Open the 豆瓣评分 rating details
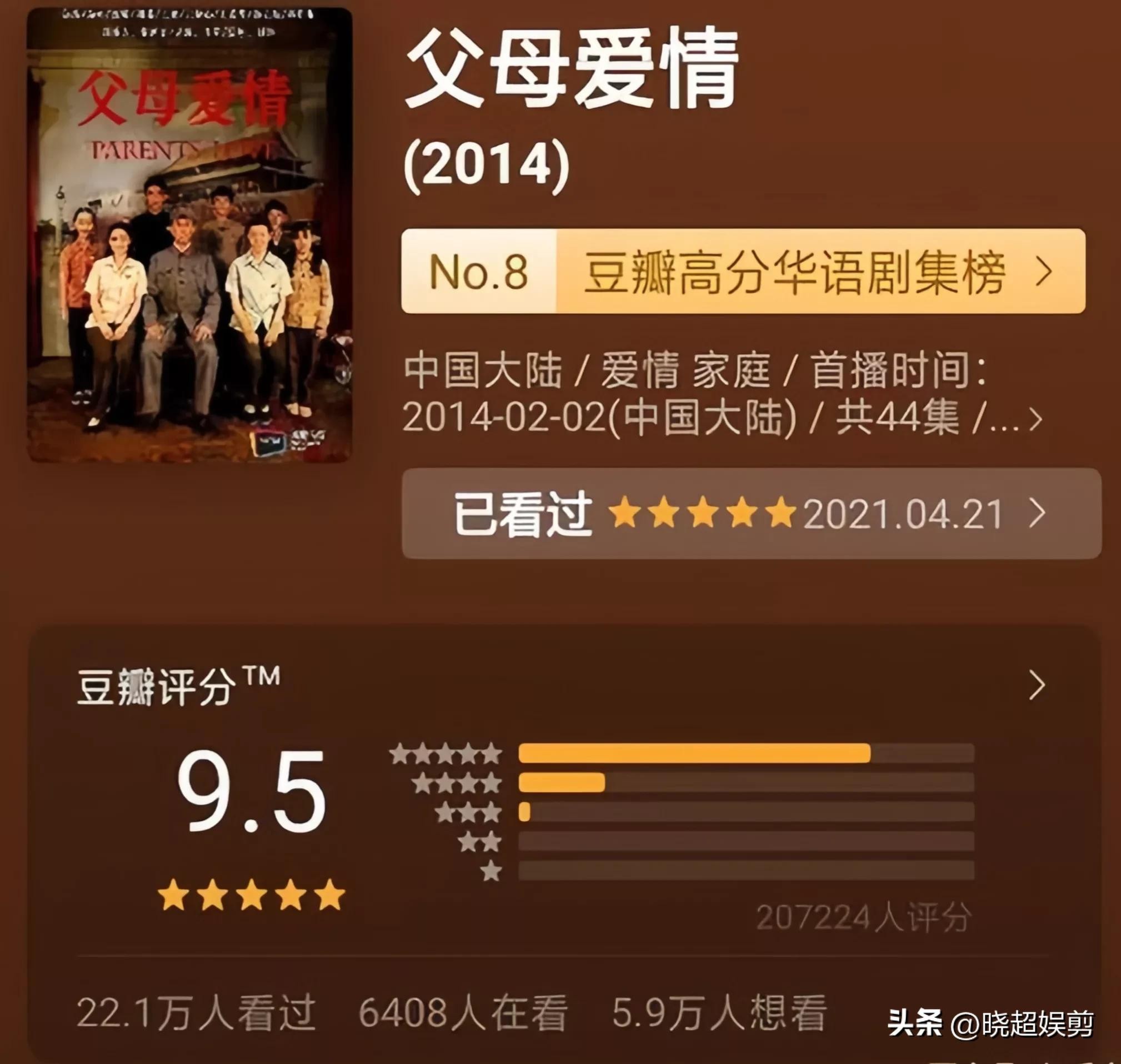The width and height of the screenshot is (1121, 1064). (x=1036, y=685)
